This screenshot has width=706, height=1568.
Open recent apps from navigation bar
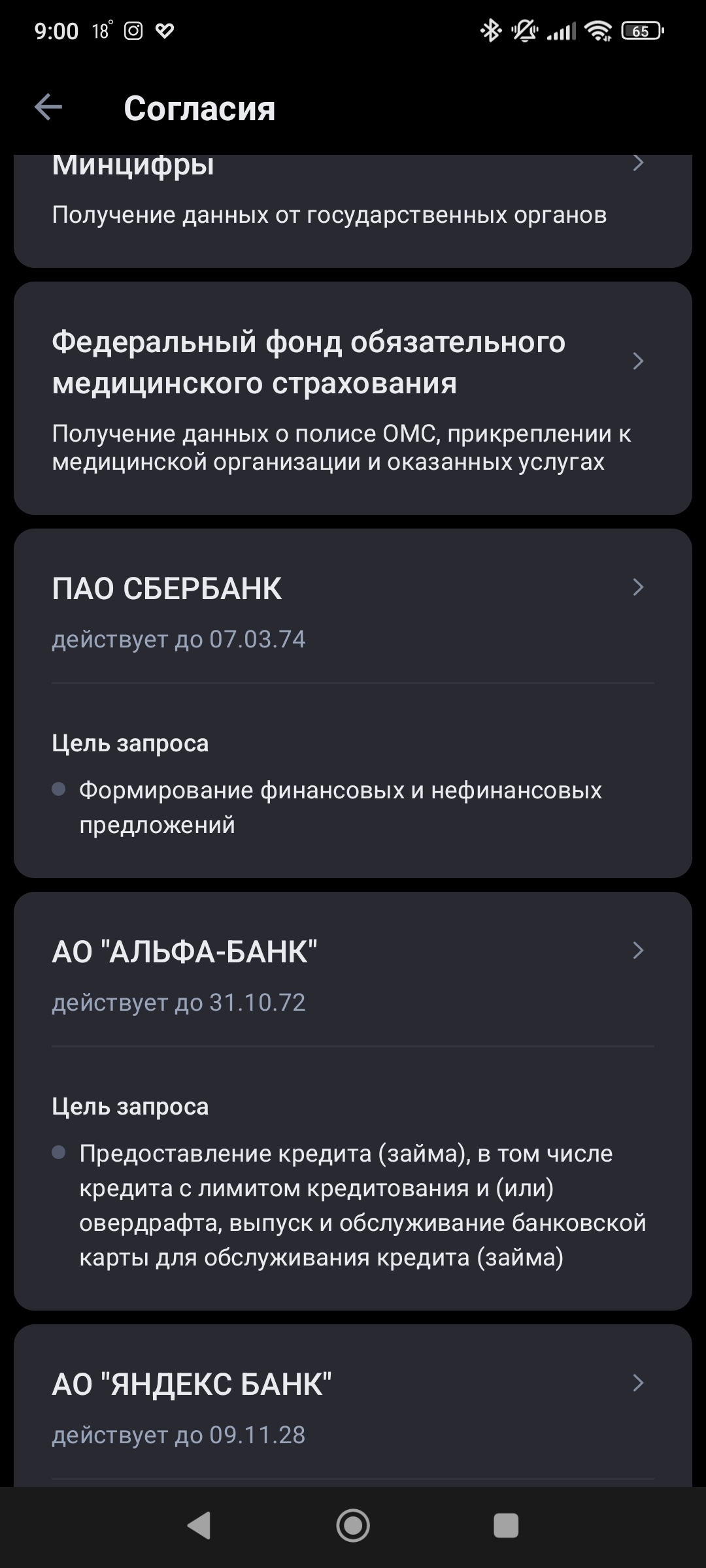click(505, 1526)
